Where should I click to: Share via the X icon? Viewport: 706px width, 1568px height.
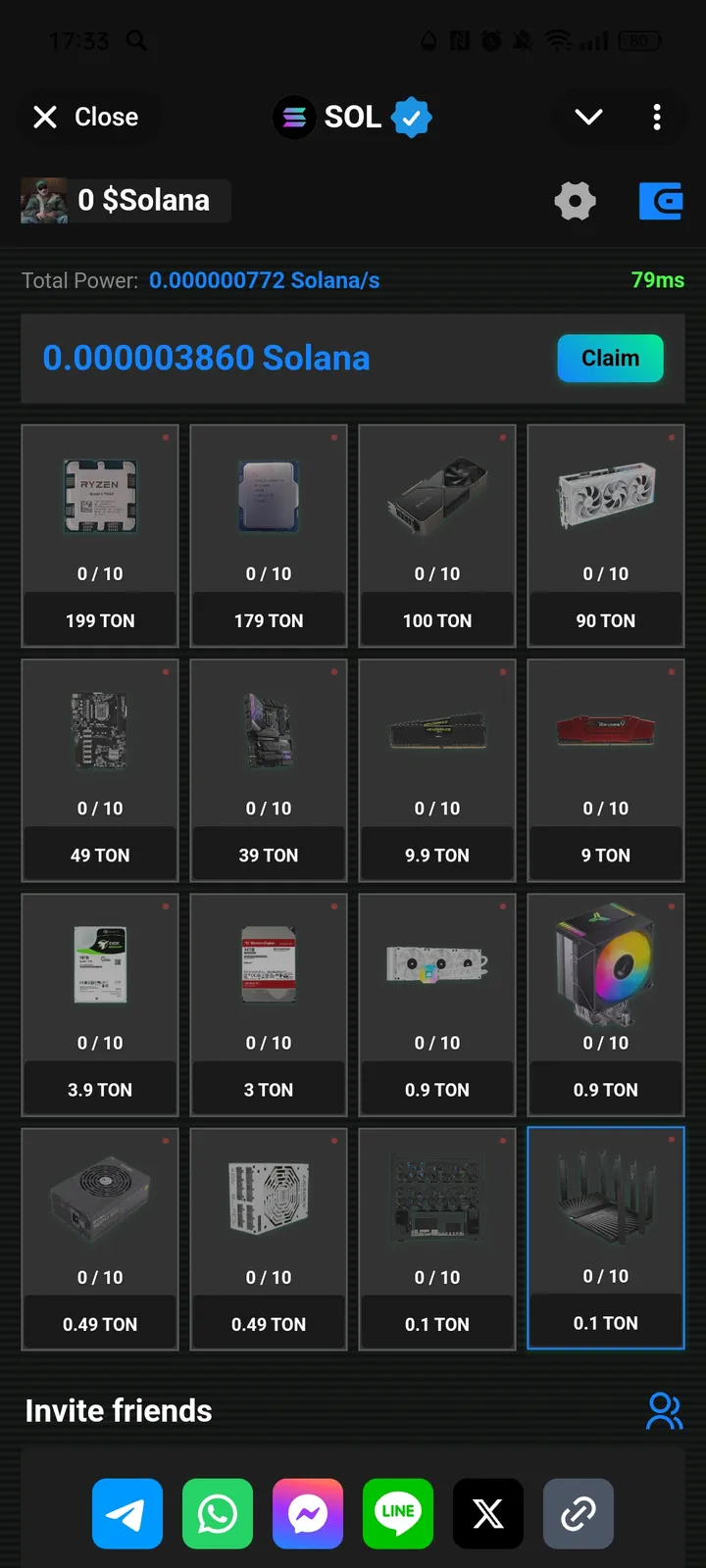coord(487,1513)
